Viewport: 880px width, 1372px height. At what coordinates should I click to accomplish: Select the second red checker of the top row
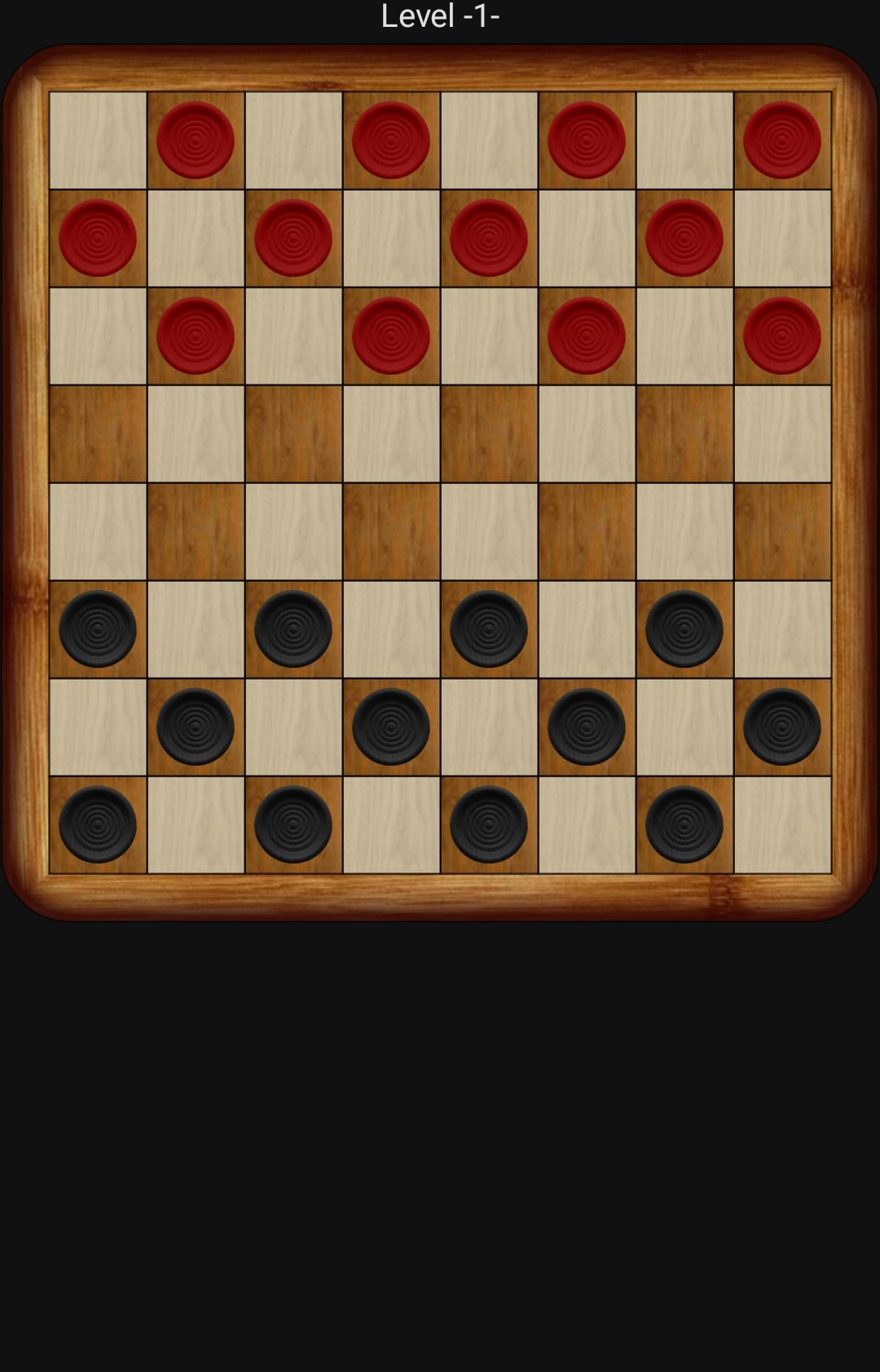(391, 139)
